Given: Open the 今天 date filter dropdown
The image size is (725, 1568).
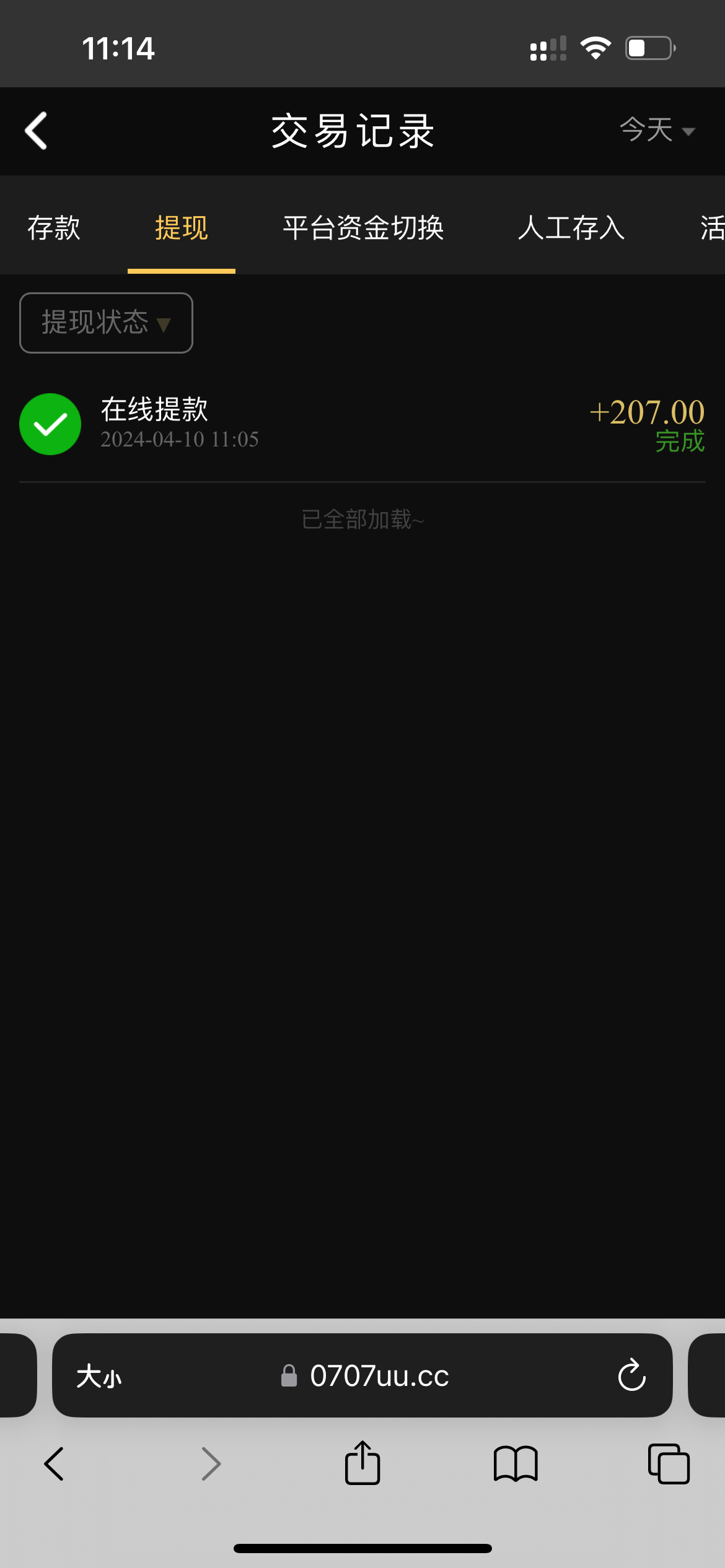Looking at the screenshot, I should (656, 131).
